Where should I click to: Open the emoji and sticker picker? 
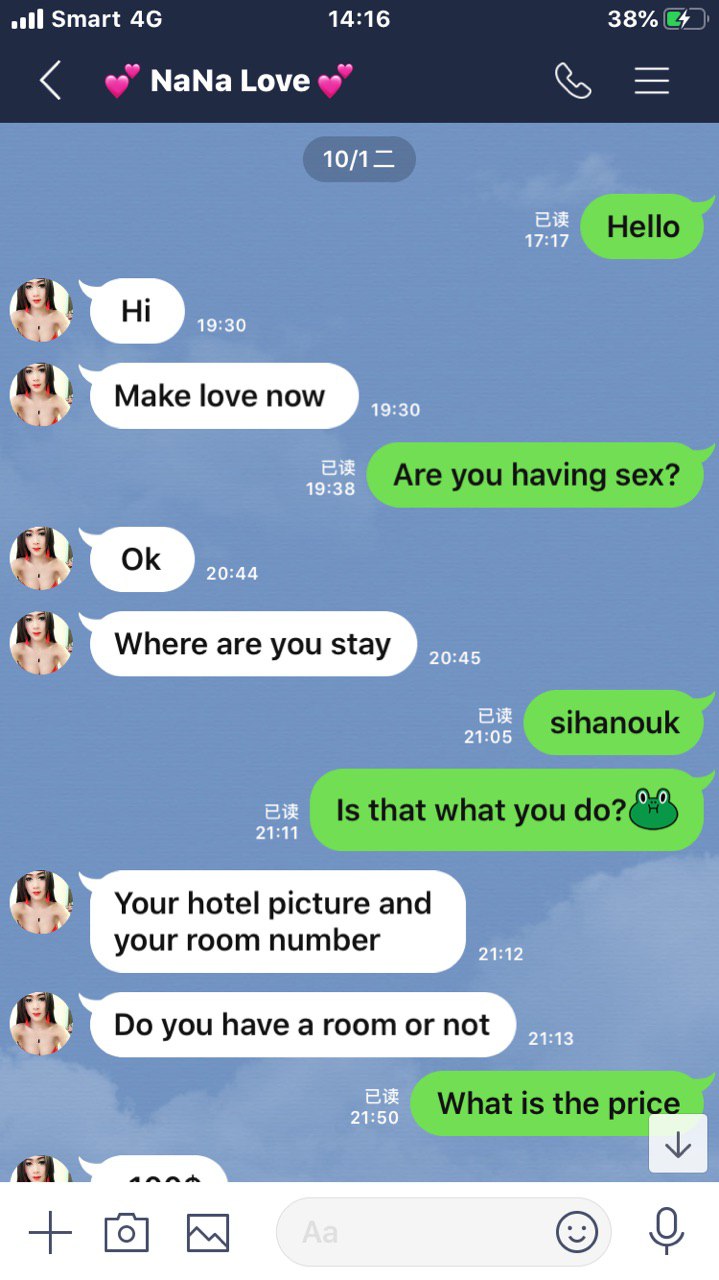tap(577, 1232)
